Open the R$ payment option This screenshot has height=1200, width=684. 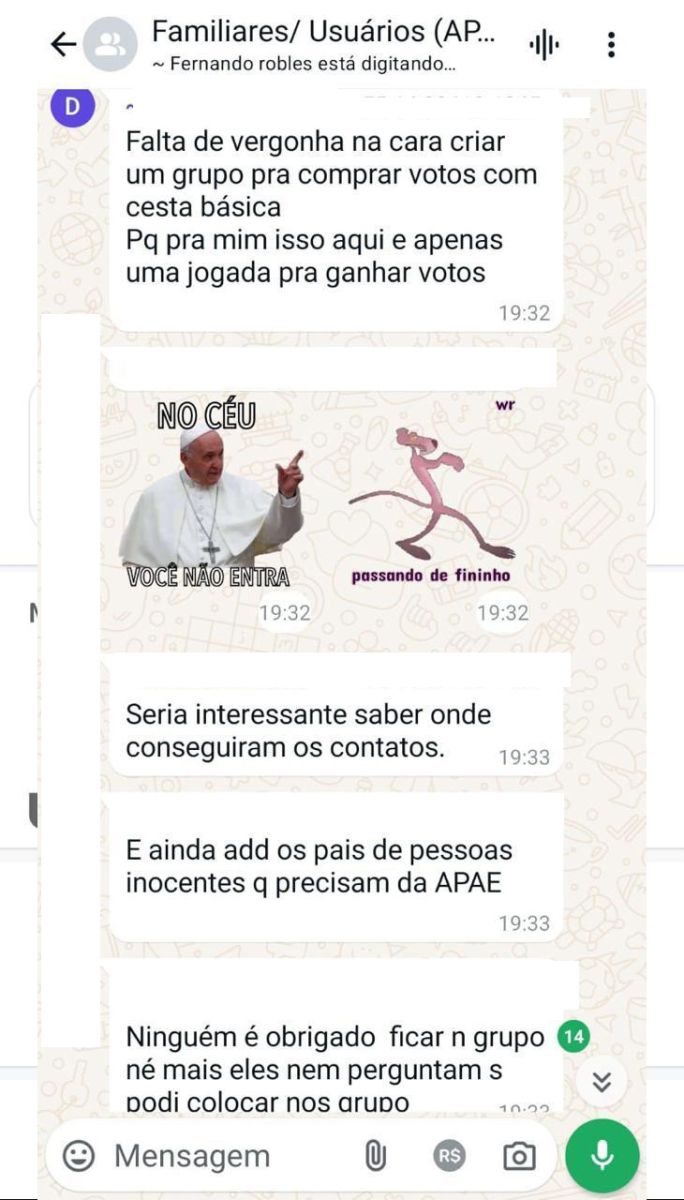coord(450,1157)
